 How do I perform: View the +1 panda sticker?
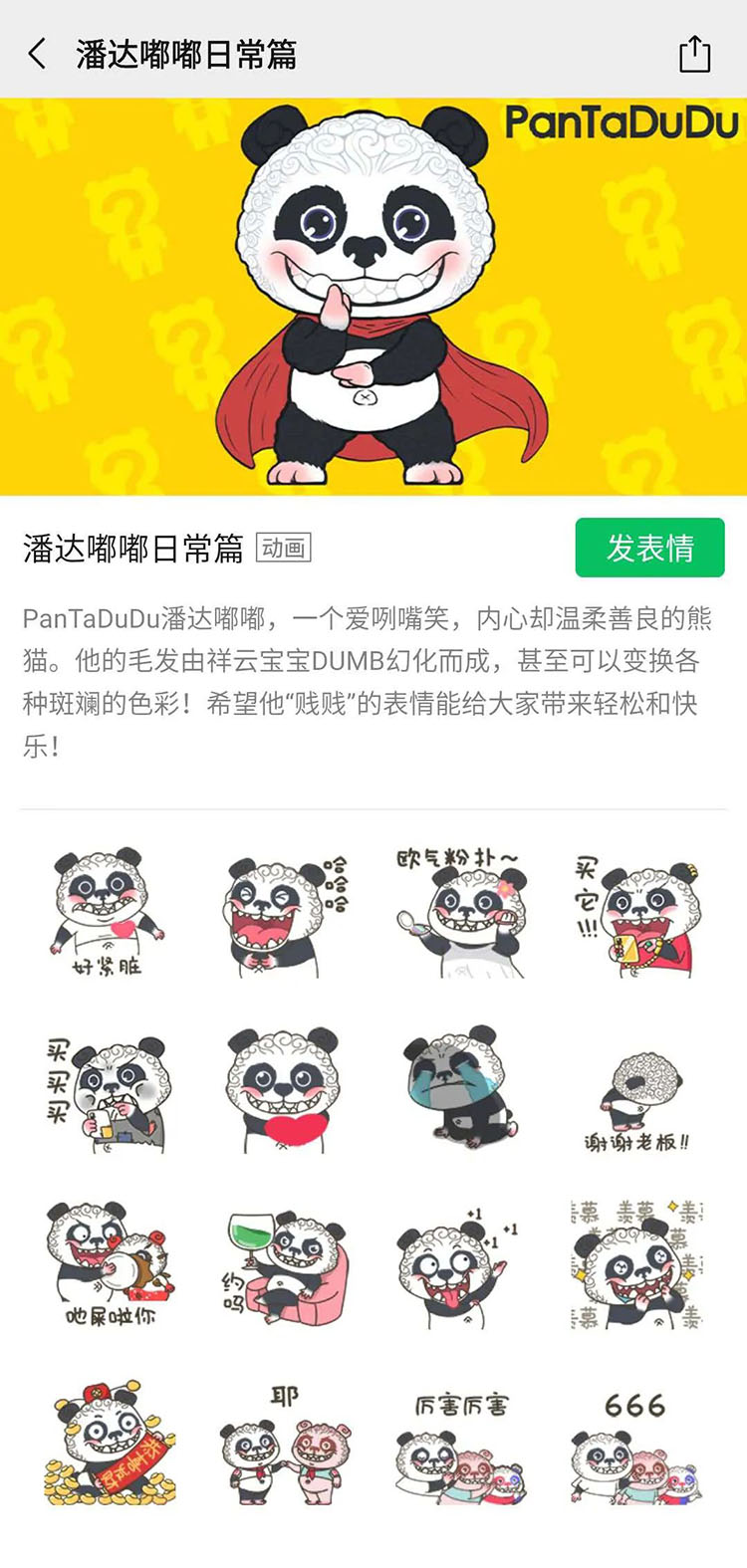click(460, 1266)
